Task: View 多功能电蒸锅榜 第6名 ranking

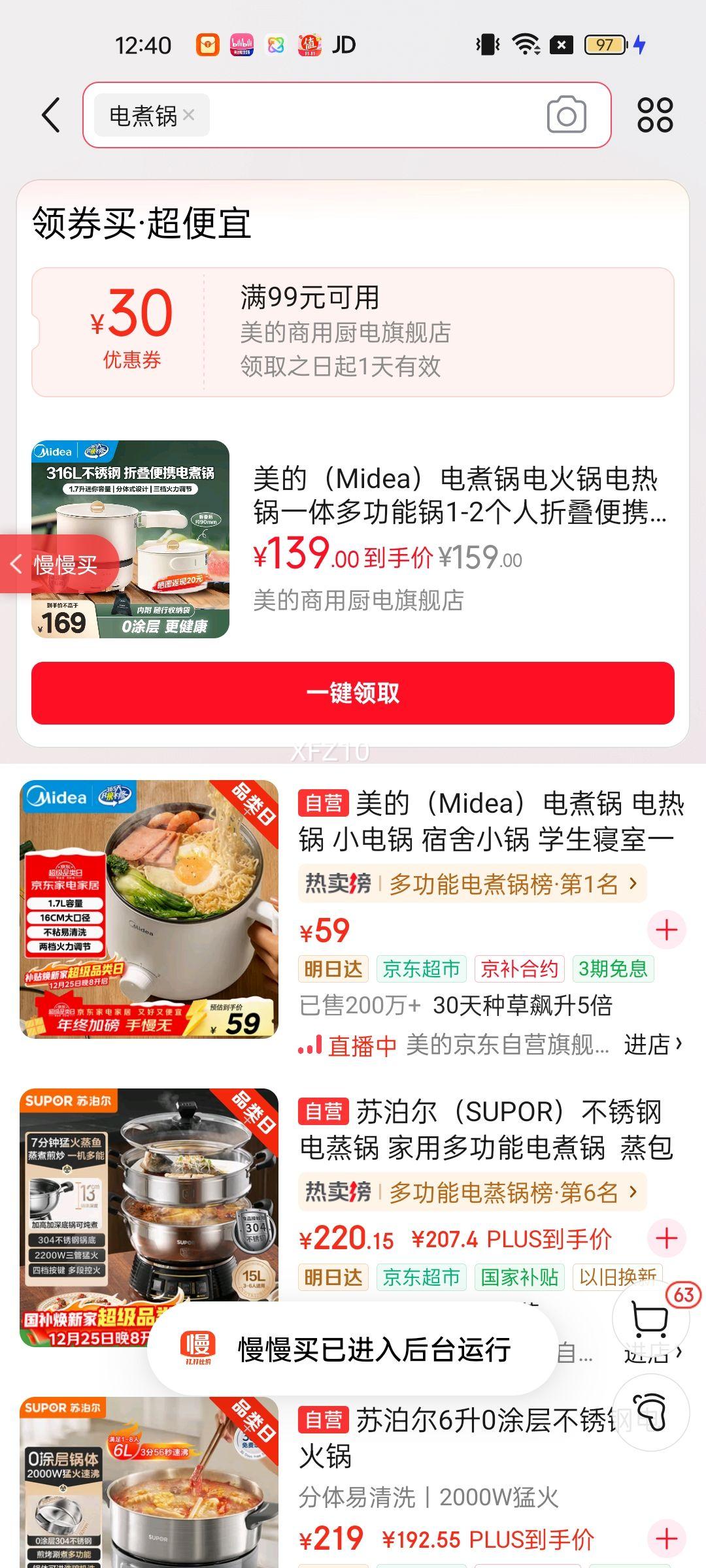Action: 472,1192
